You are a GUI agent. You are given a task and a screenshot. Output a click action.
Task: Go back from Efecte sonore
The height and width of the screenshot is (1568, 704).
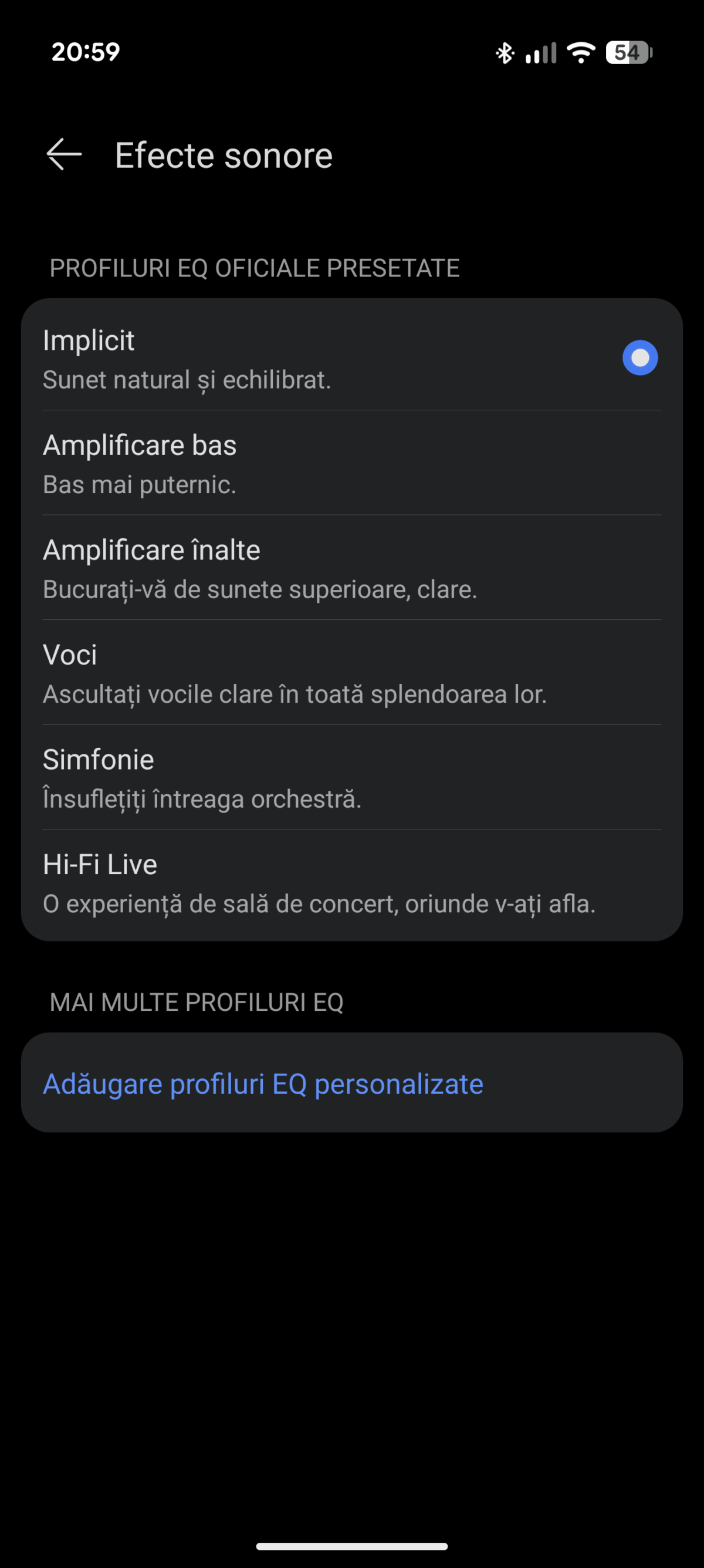point(64,154)
